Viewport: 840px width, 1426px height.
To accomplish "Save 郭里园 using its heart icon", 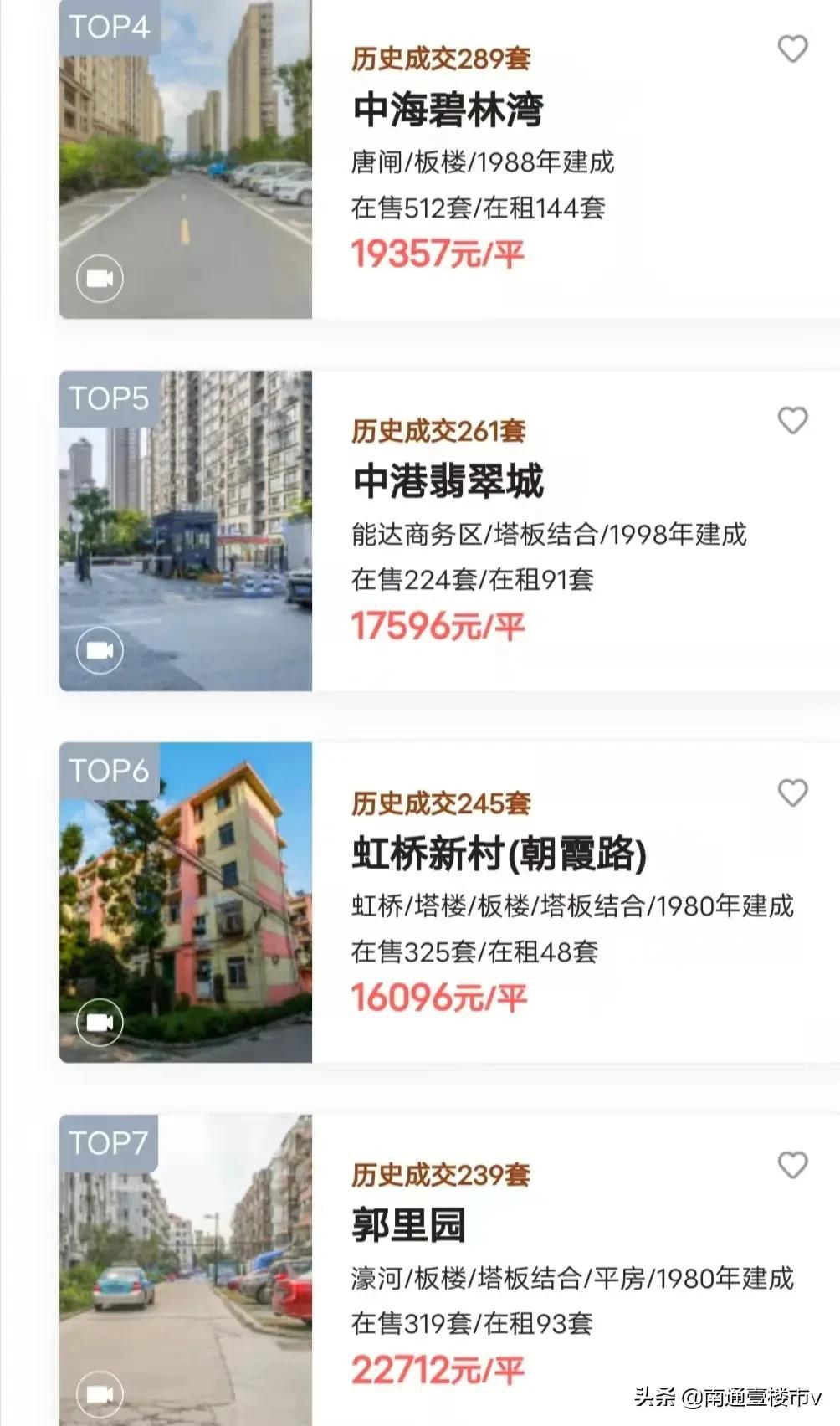I will point(792,1164).
